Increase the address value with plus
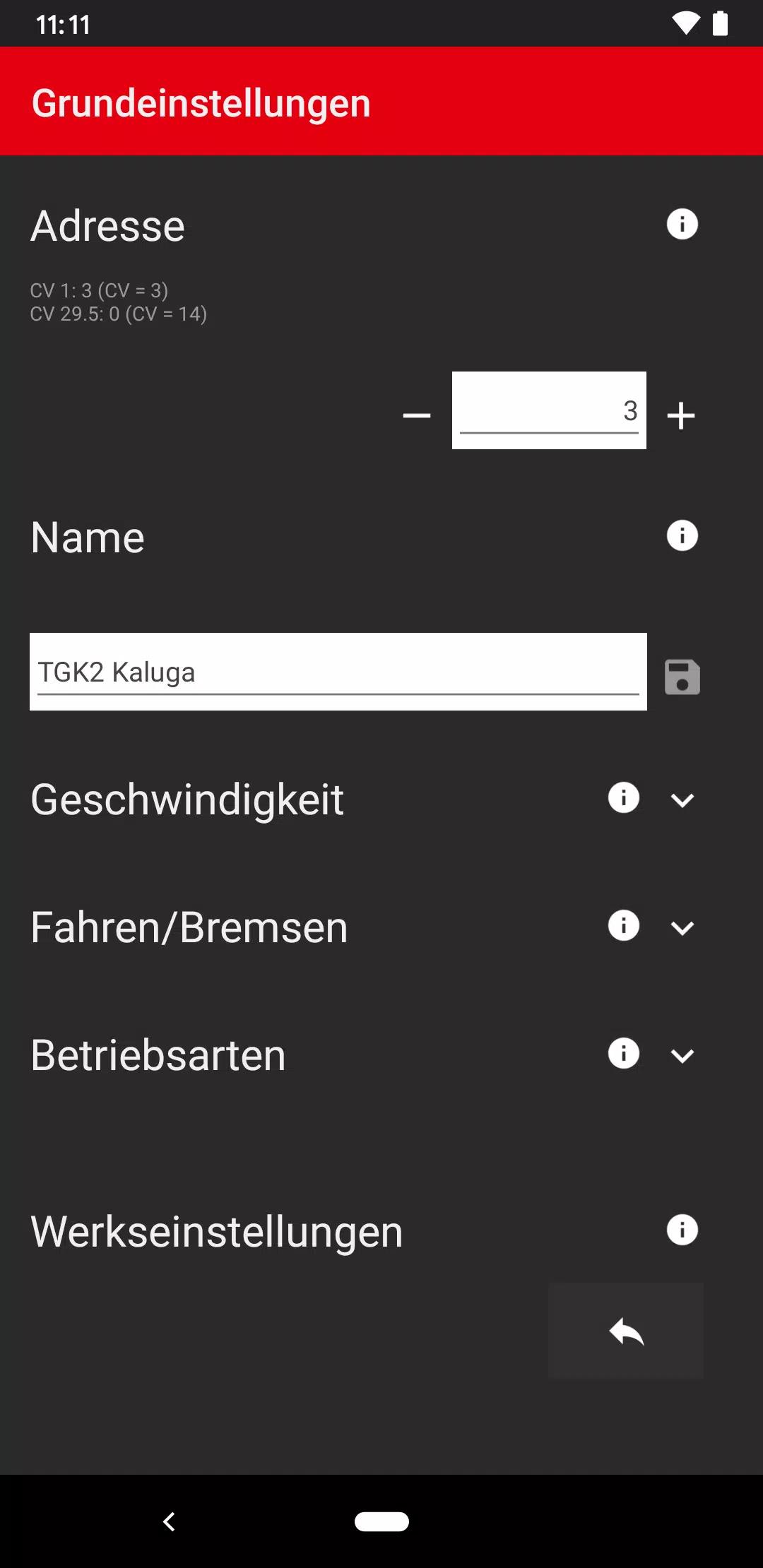This screenshot has width=763, height=1568. [681, 415]
